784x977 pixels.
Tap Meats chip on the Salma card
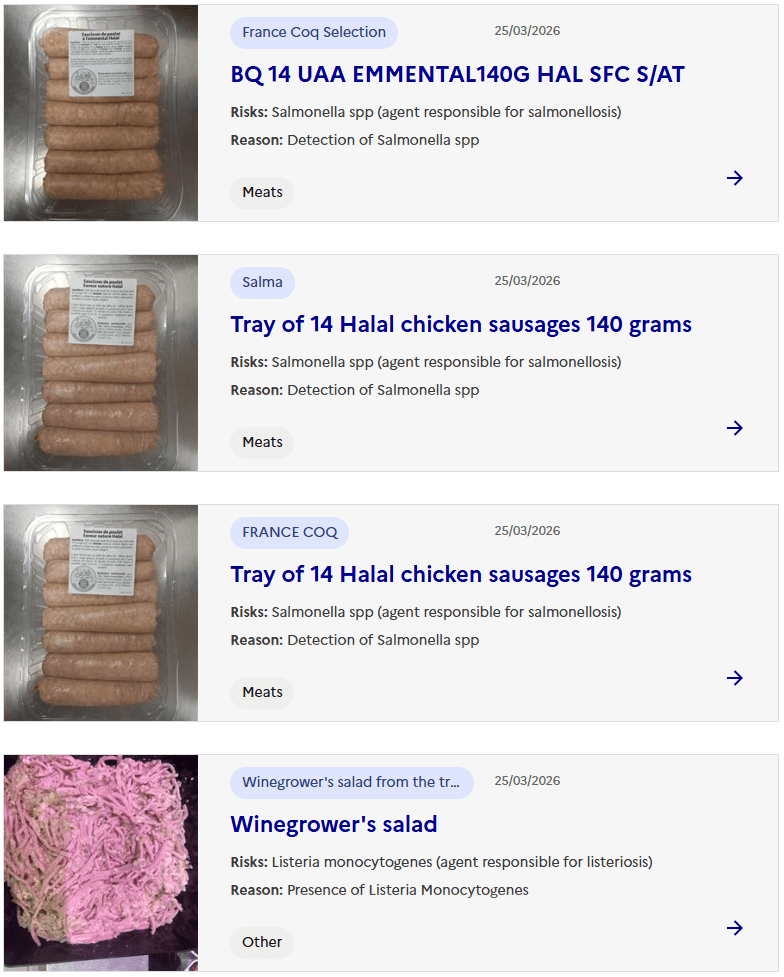[x=262, y=442]
